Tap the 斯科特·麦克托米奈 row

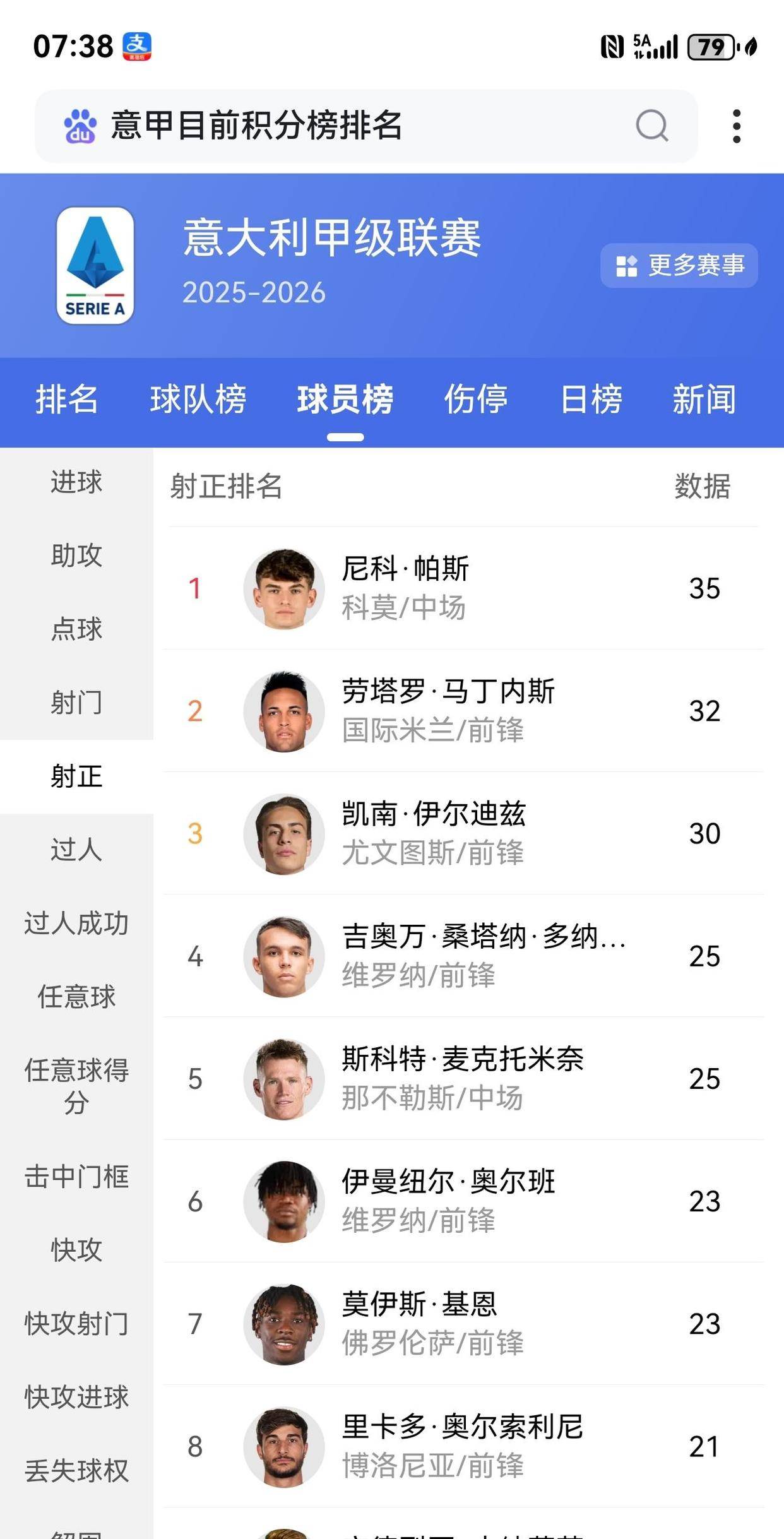(x=463, y=1079)
